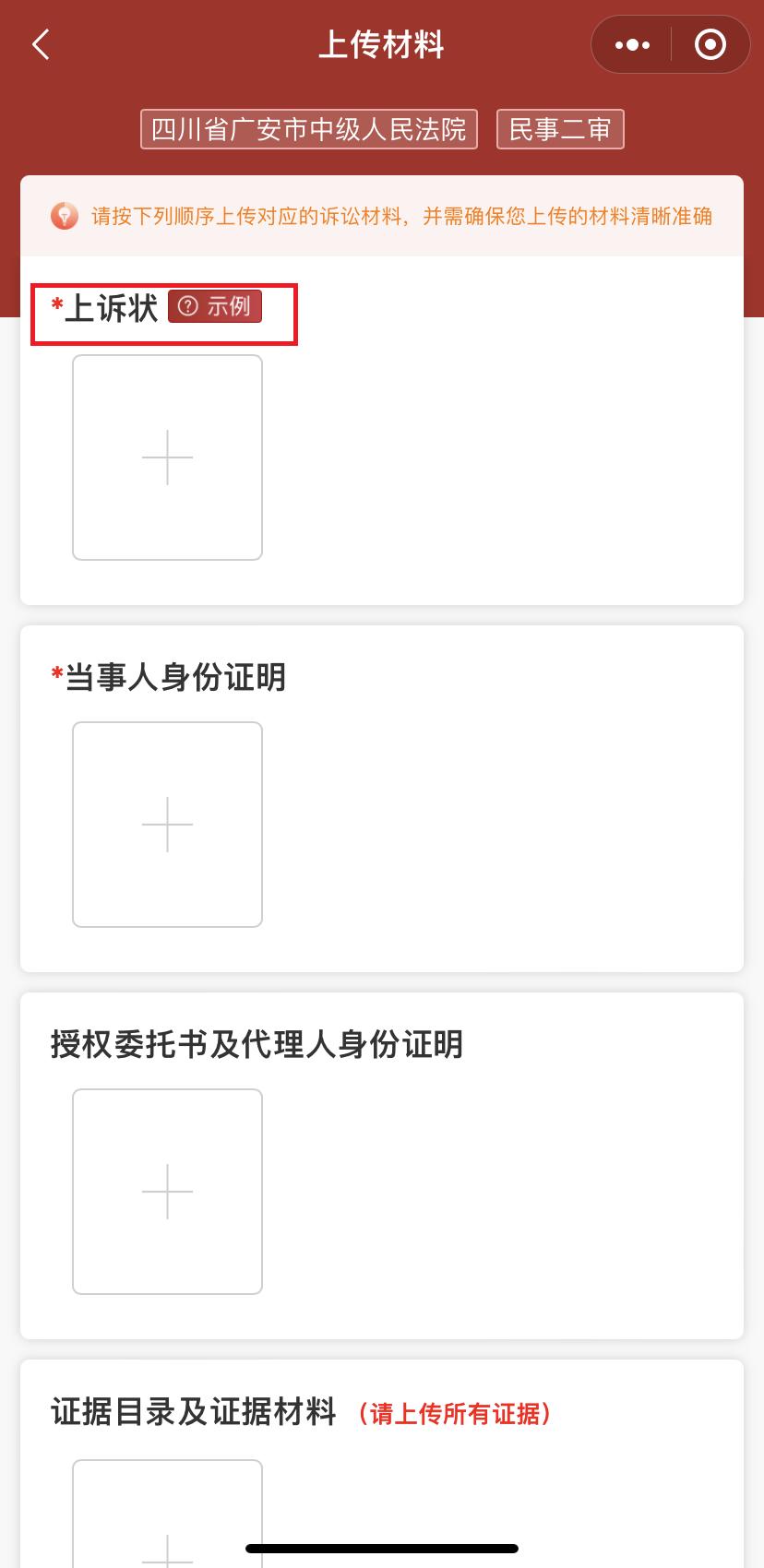Open the mini program overflow menu
This screenshot has height=1568, width=764.
point(632,44)
